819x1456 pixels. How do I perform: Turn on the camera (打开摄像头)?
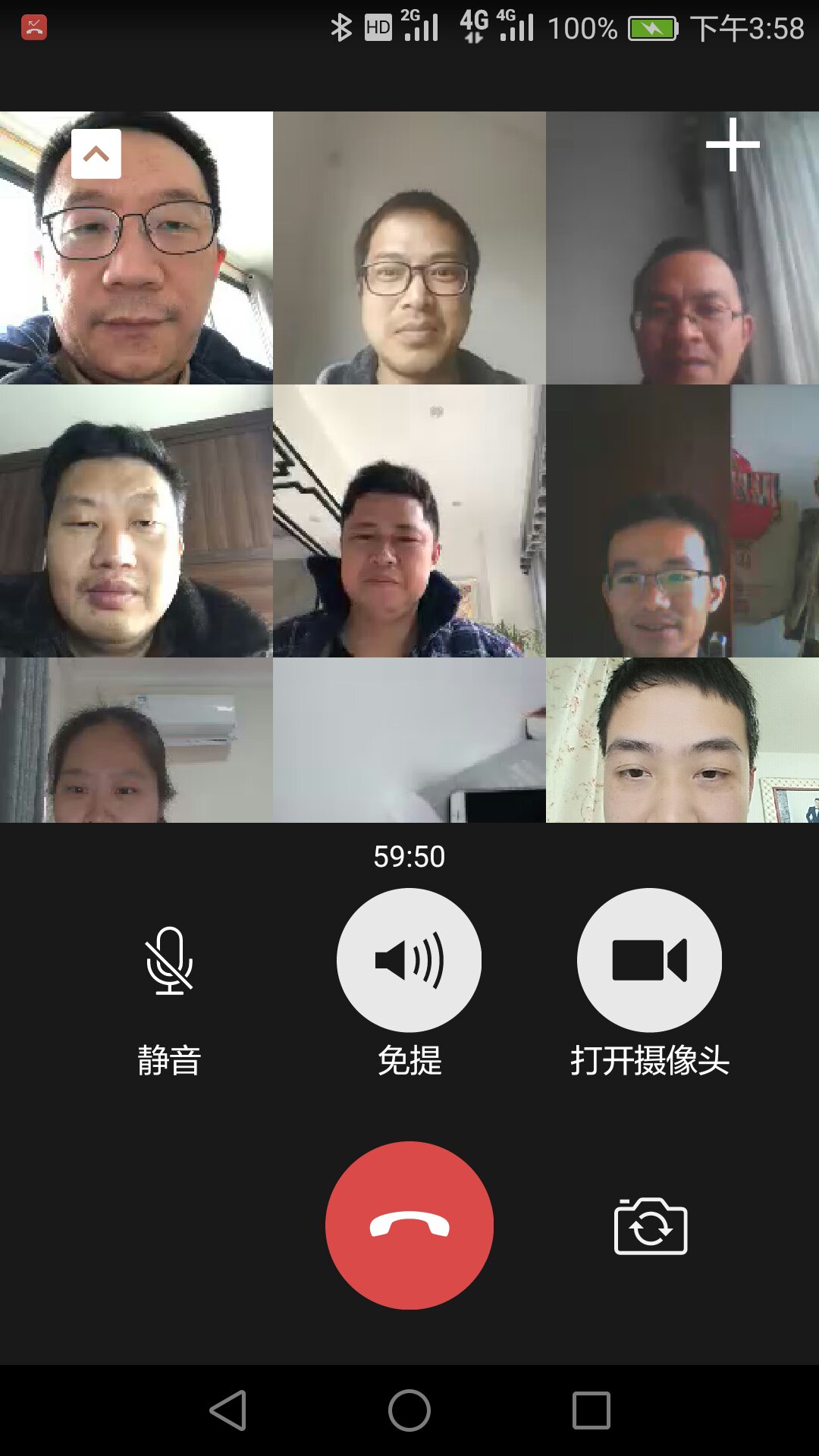pos(649,960)
